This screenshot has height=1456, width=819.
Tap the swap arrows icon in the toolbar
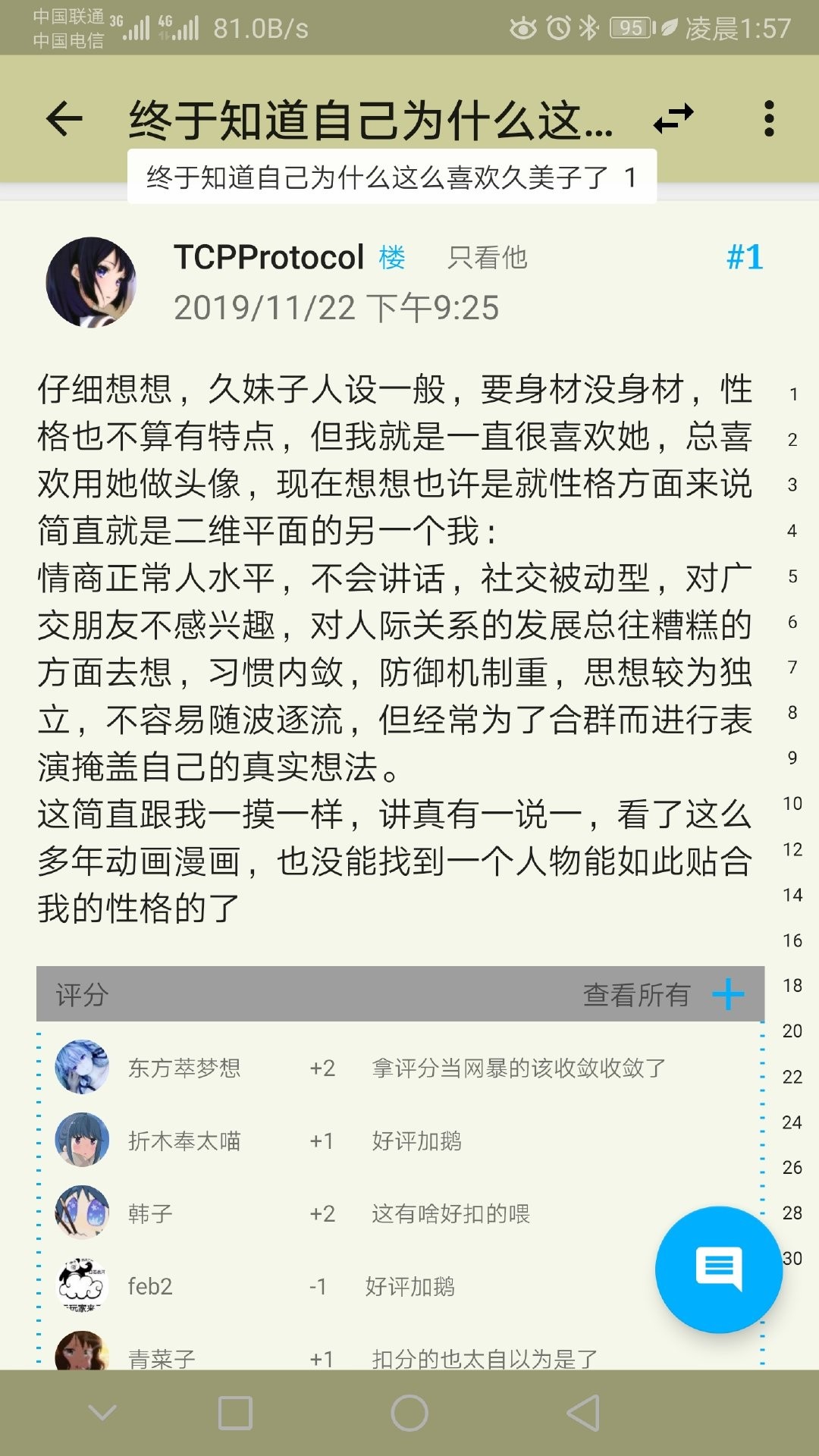point(673,119)
